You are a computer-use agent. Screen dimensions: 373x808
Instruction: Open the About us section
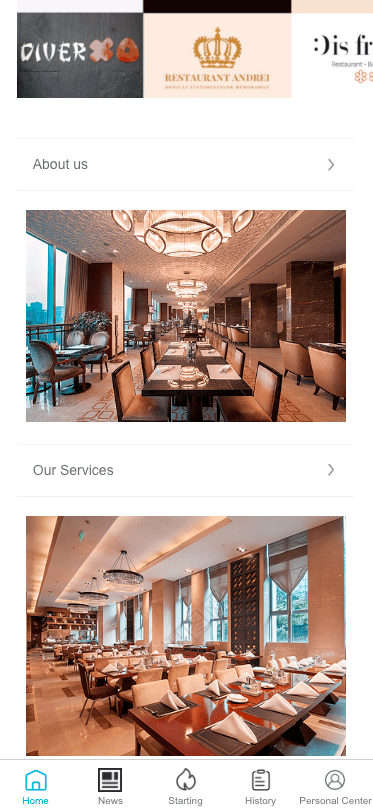185,164
